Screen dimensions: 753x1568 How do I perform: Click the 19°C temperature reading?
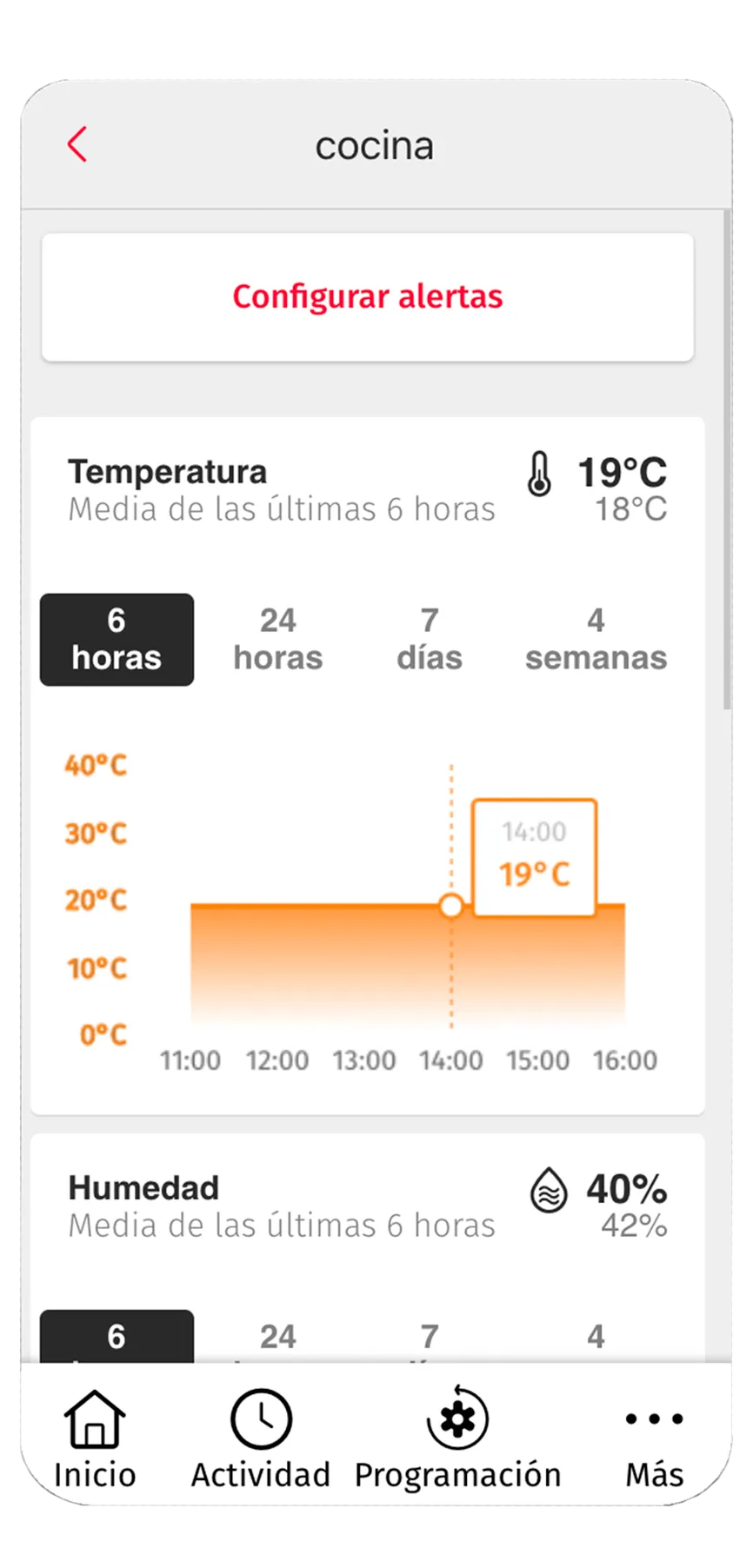pyautogui.click(x=623, y=471)
